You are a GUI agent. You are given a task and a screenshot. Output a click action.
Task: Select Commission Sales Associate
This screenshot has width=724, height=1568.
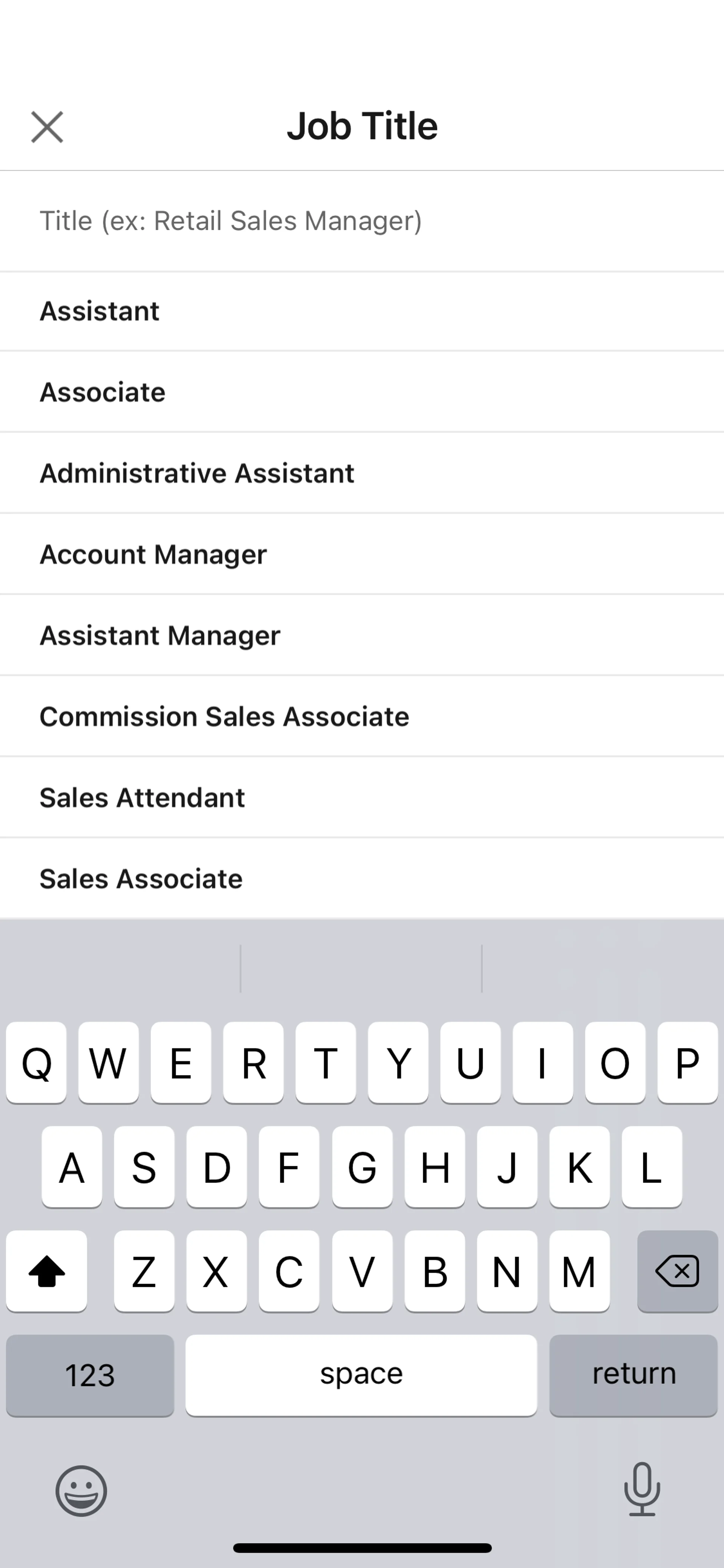361,716
